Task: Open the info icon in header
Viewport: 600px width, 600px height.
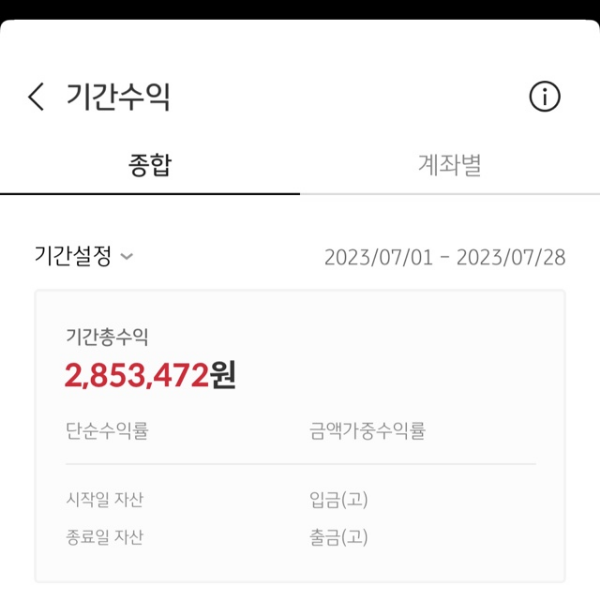Action: 544,97
